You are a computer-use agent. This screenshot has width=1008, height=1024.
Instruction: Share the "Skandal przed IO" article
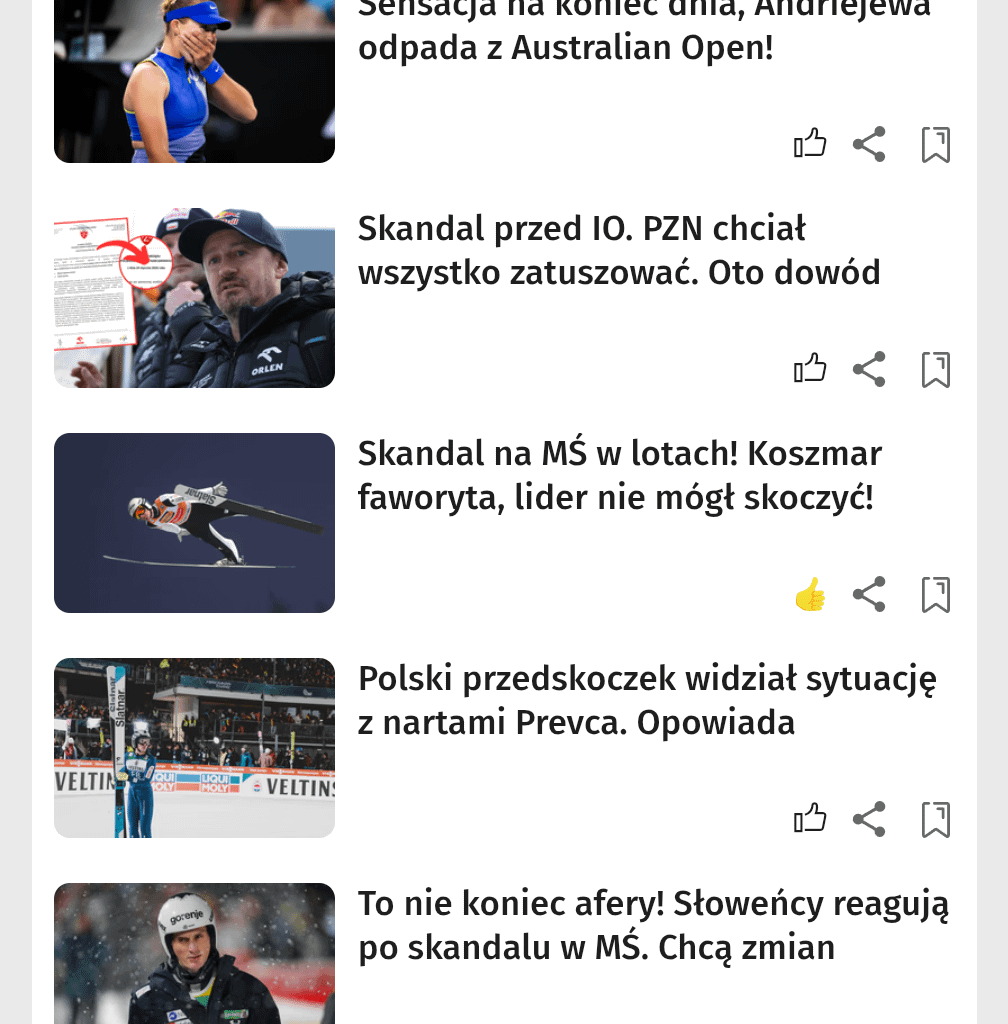(x=869, y=368)
